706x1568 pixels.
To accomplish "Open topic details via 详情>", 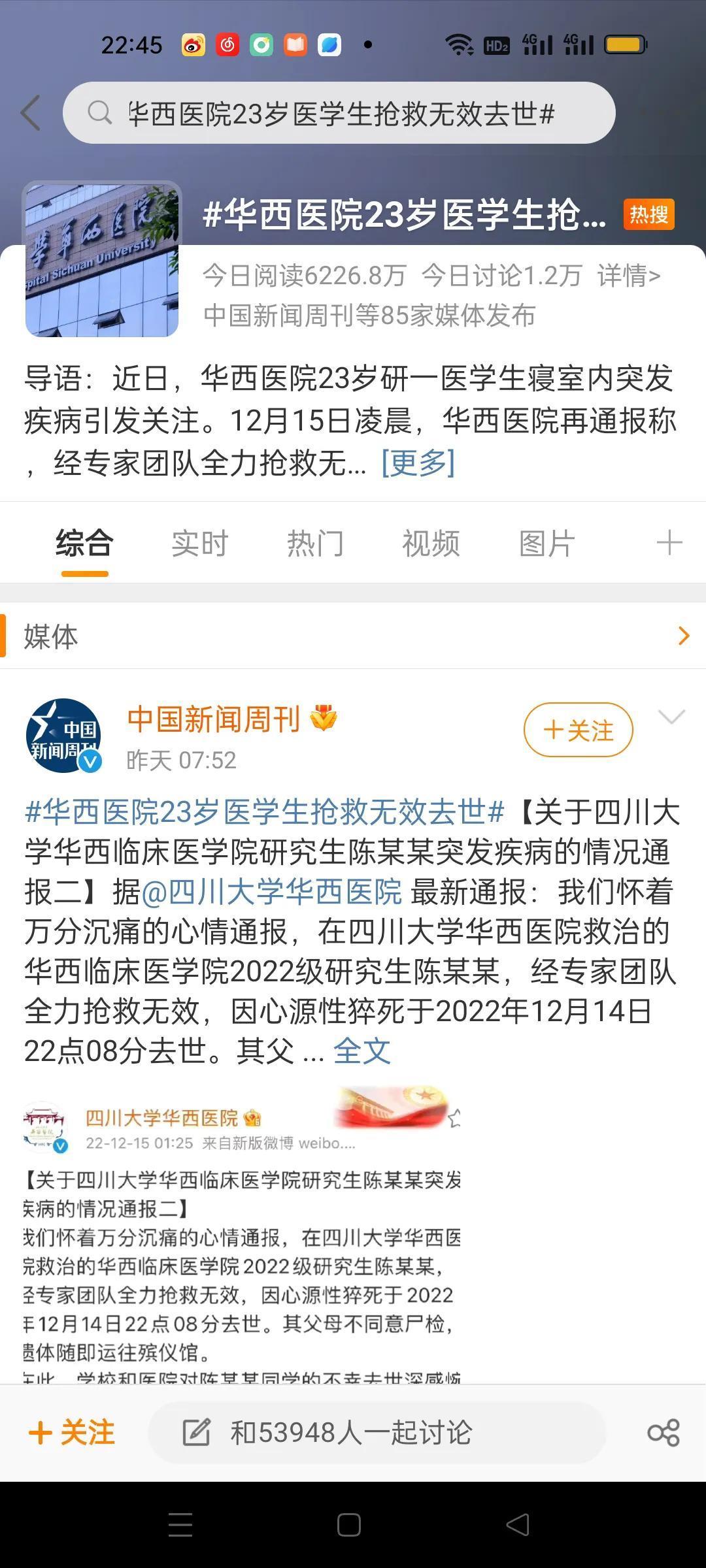I will [x=628, y=276].
